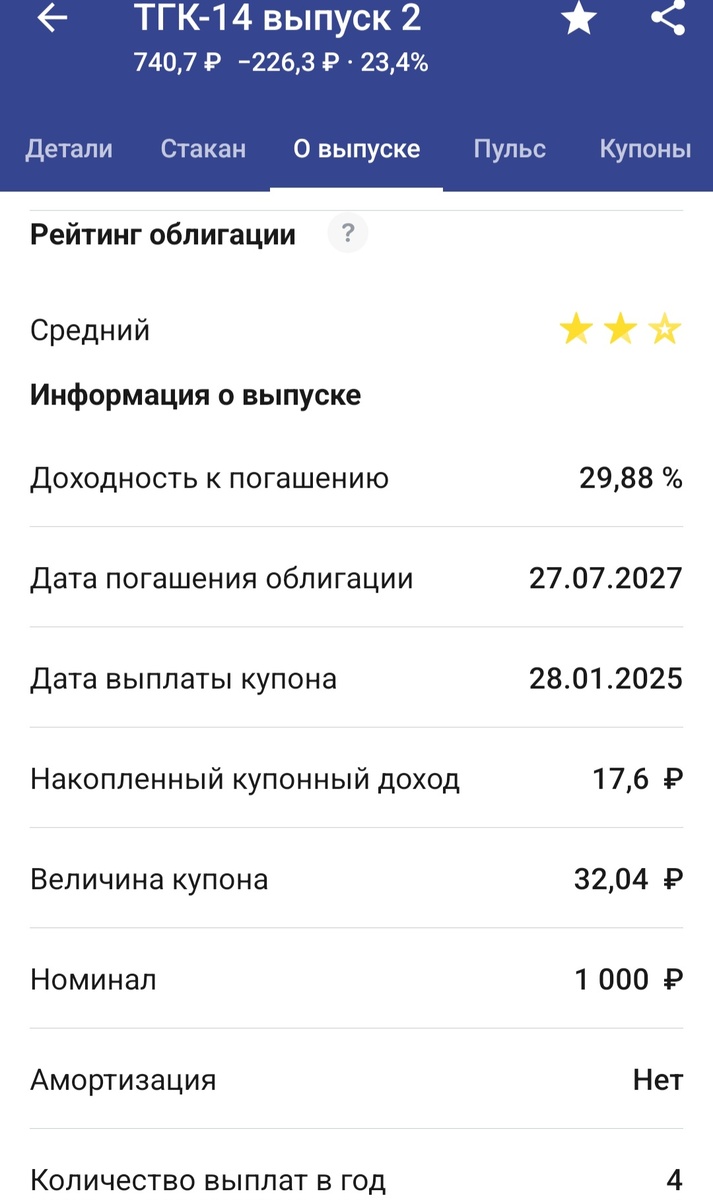Open the Стакан tab

(x=203, y=149)
